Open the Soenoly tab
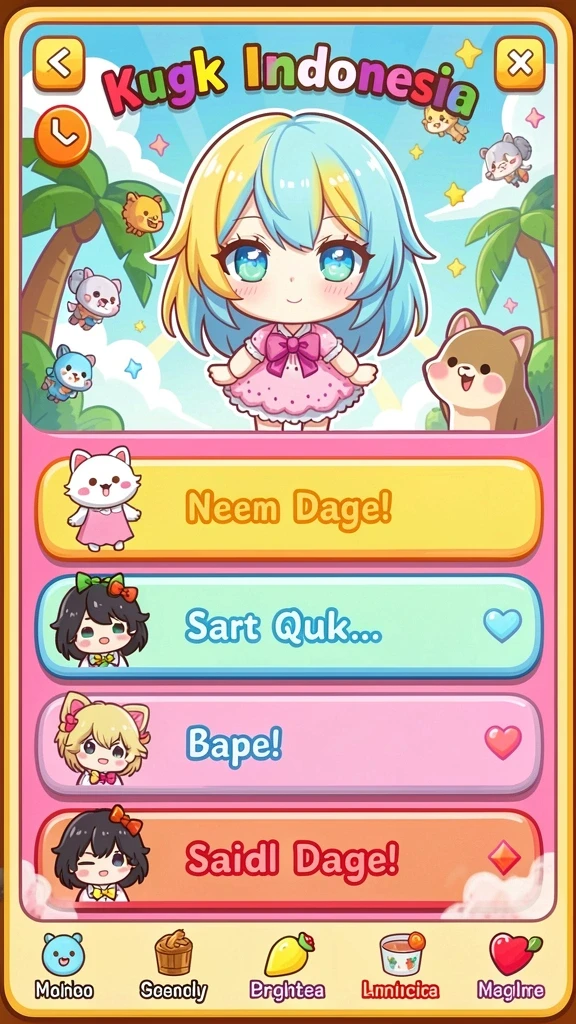The width and height of the screenshot is (576, 1024). point(174,967)
